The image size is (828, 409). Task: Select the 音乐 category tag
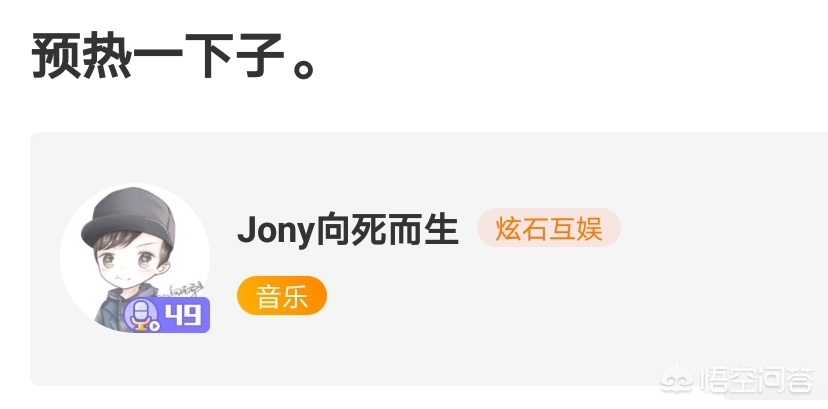(x=281, y=296)
